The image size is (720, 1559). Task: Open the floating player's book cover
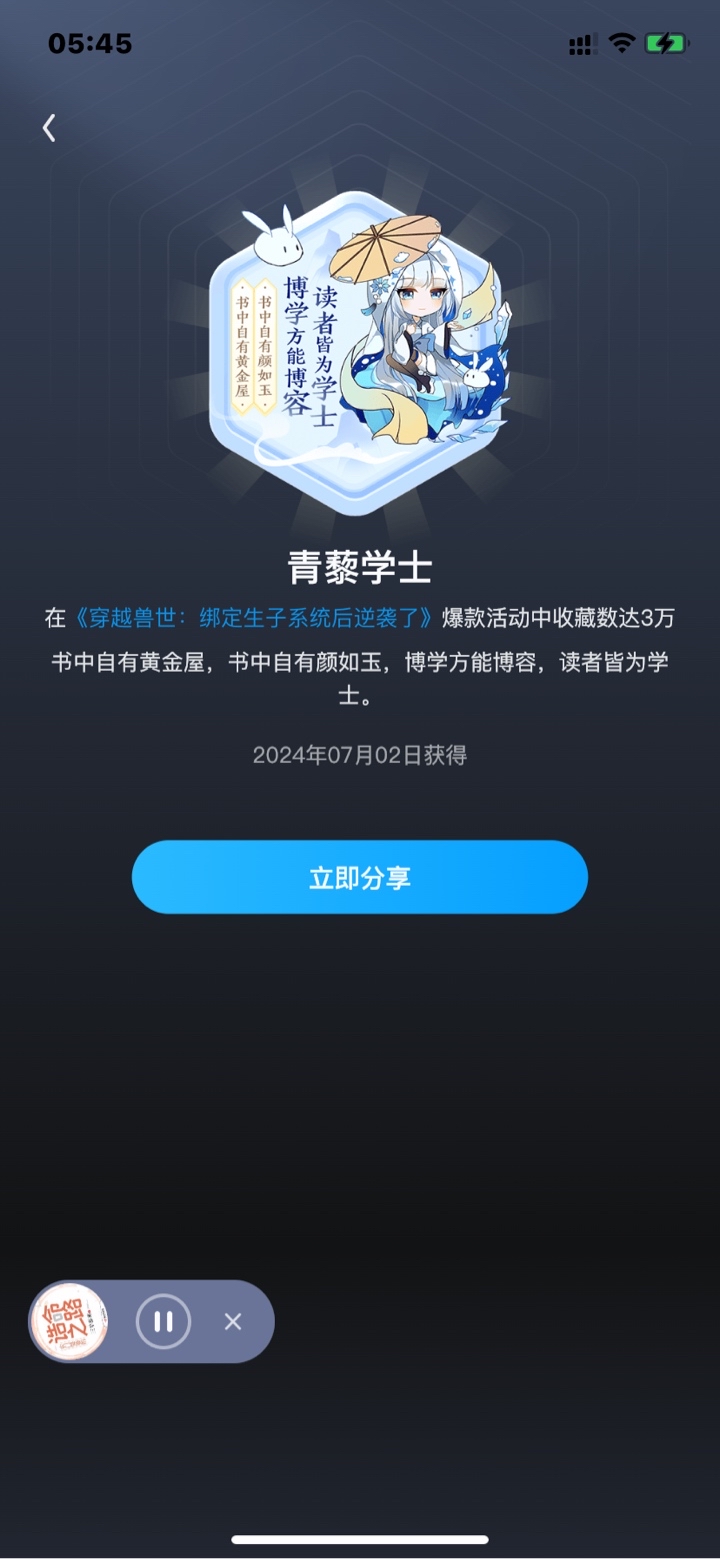(x=69, y=1321)
